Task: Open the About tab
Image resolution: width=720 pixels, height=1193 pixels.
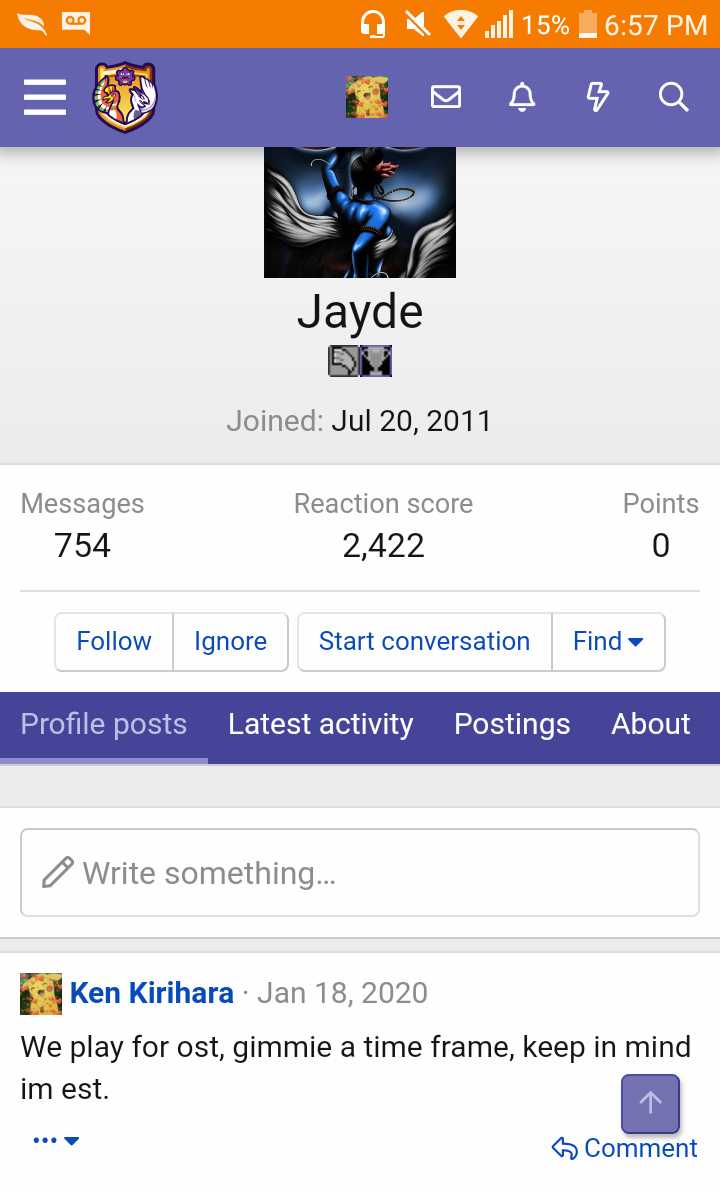Action: click(651, 725)
